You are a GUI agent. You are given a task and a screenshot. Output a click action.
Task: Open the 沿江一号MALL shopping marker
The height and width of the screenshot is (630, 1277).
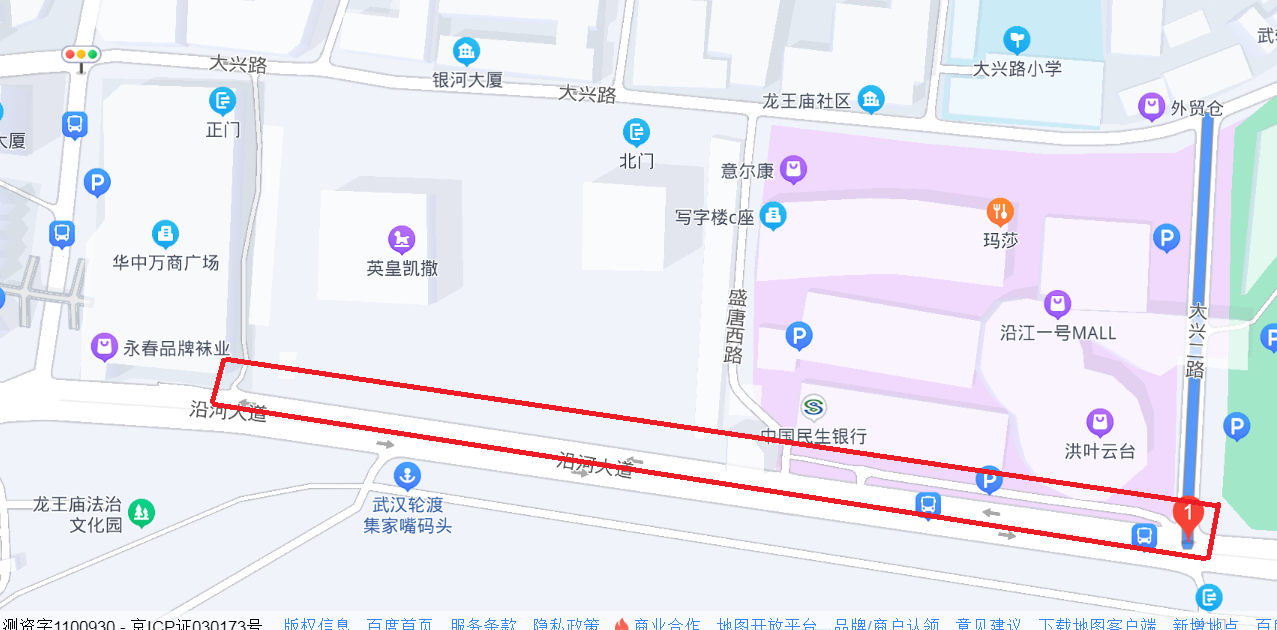point(1057,304)
